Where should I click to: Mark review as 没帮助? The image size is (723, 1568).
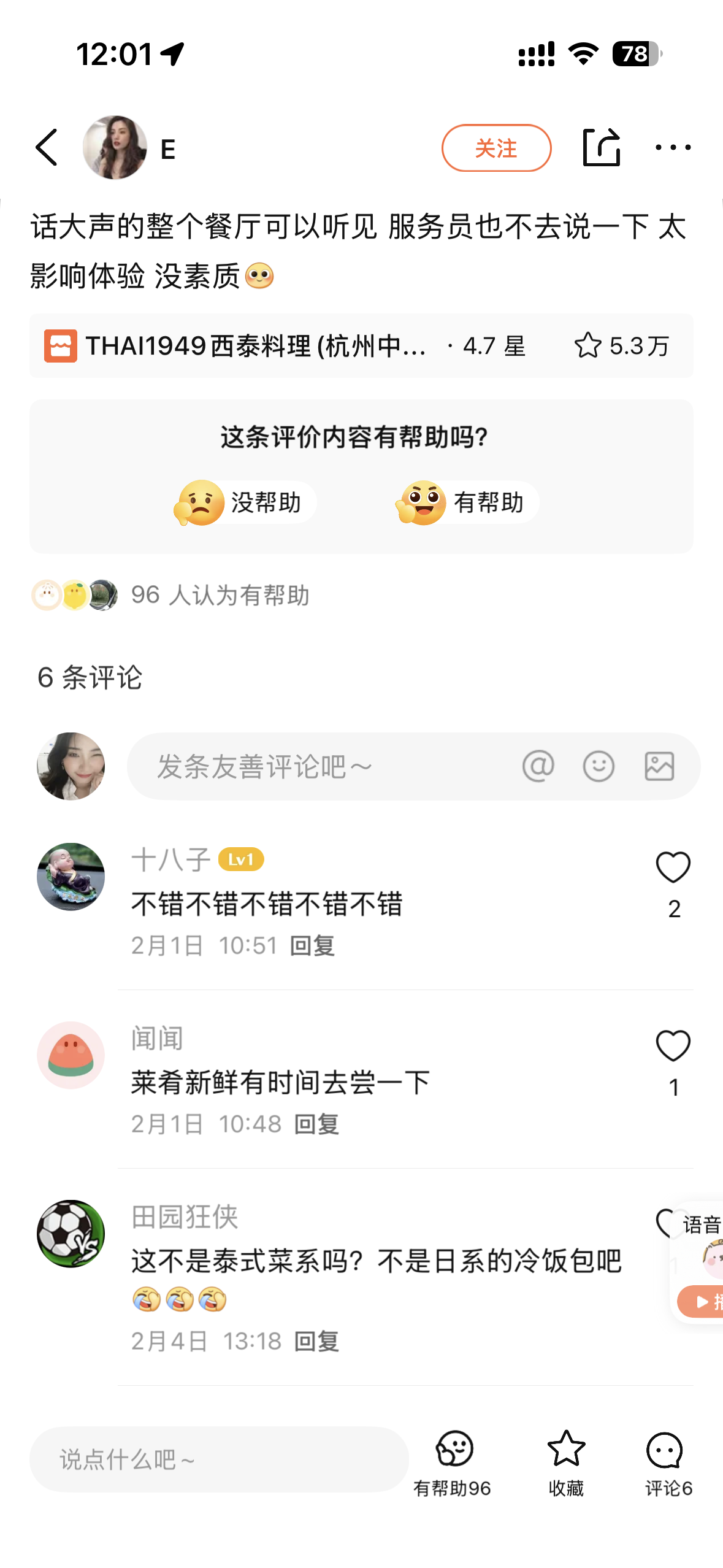244,502
